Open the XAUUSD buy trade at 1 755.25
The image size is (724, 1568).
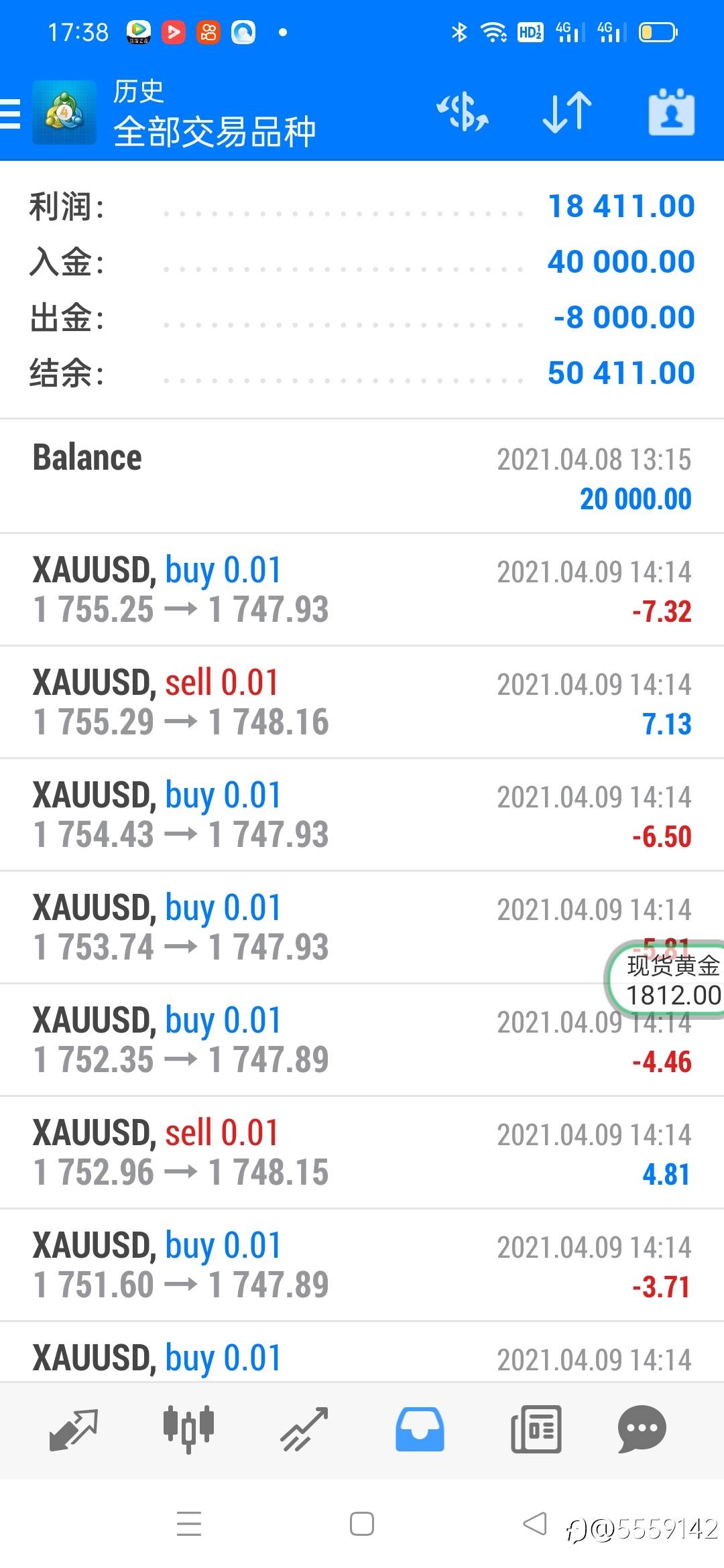362,590
